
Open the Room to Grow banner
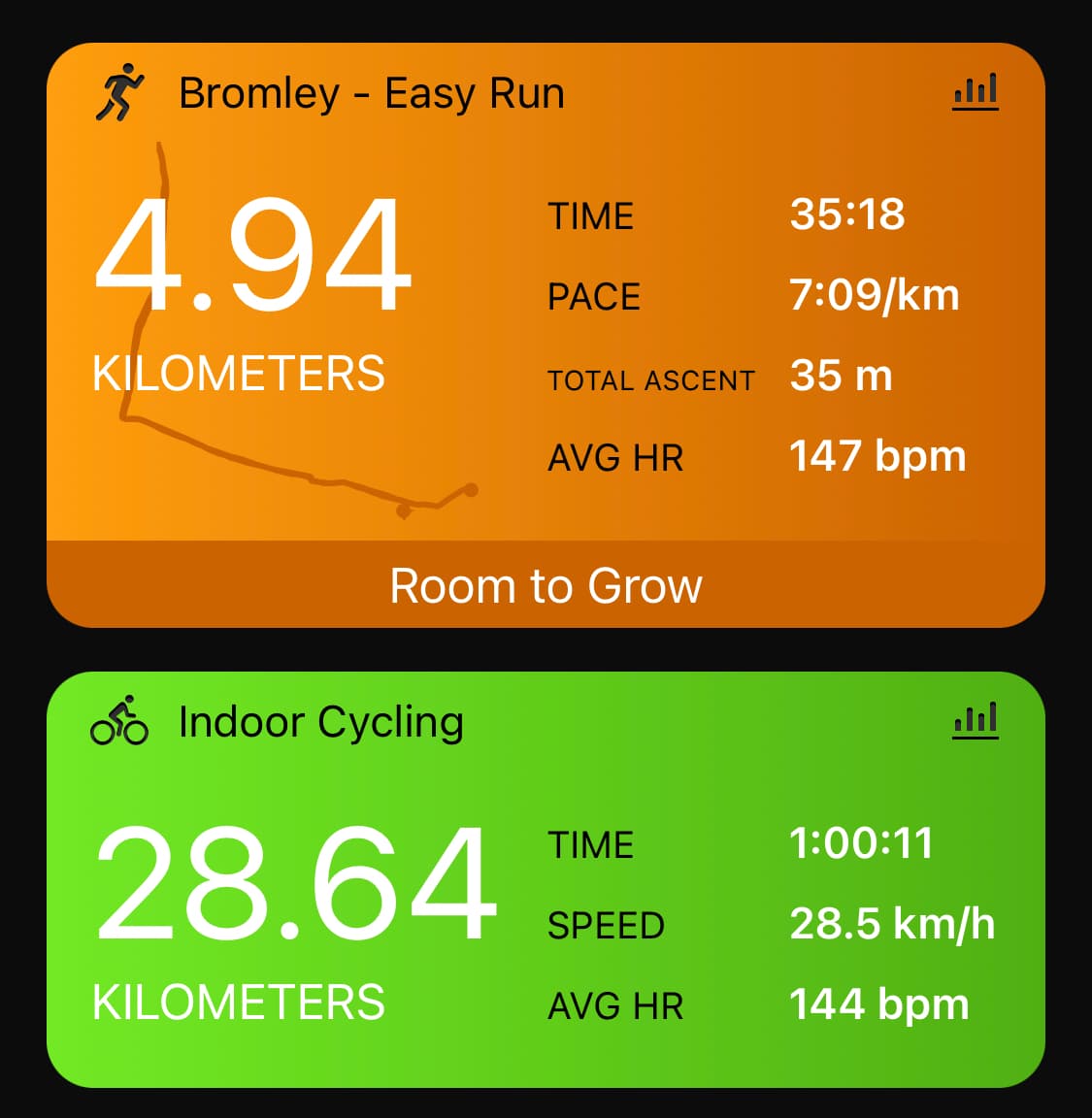546,585
